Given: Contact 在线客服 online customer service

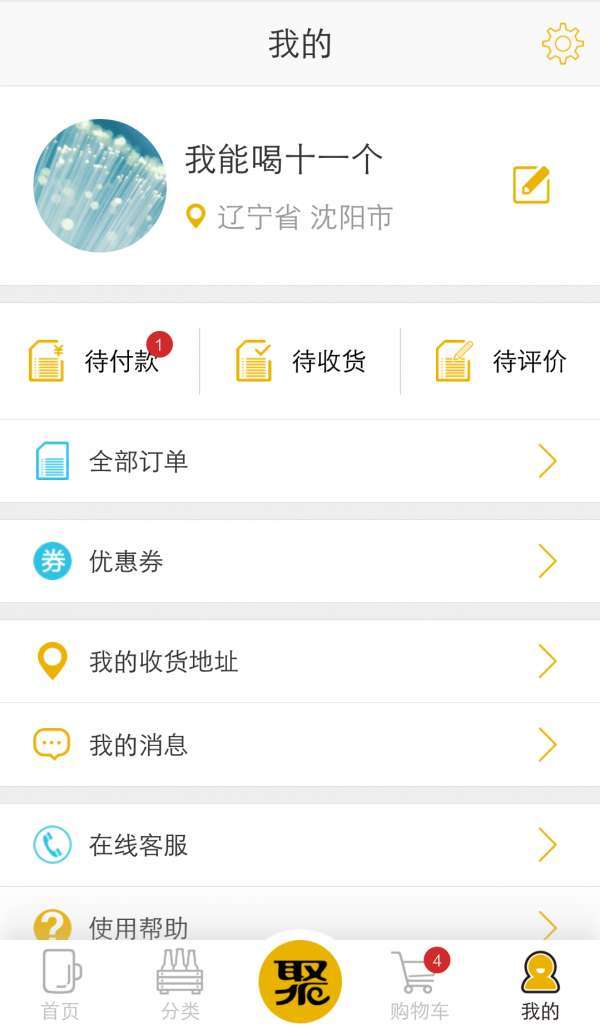Looking at the screenshot, I should (x=300, y=845).
